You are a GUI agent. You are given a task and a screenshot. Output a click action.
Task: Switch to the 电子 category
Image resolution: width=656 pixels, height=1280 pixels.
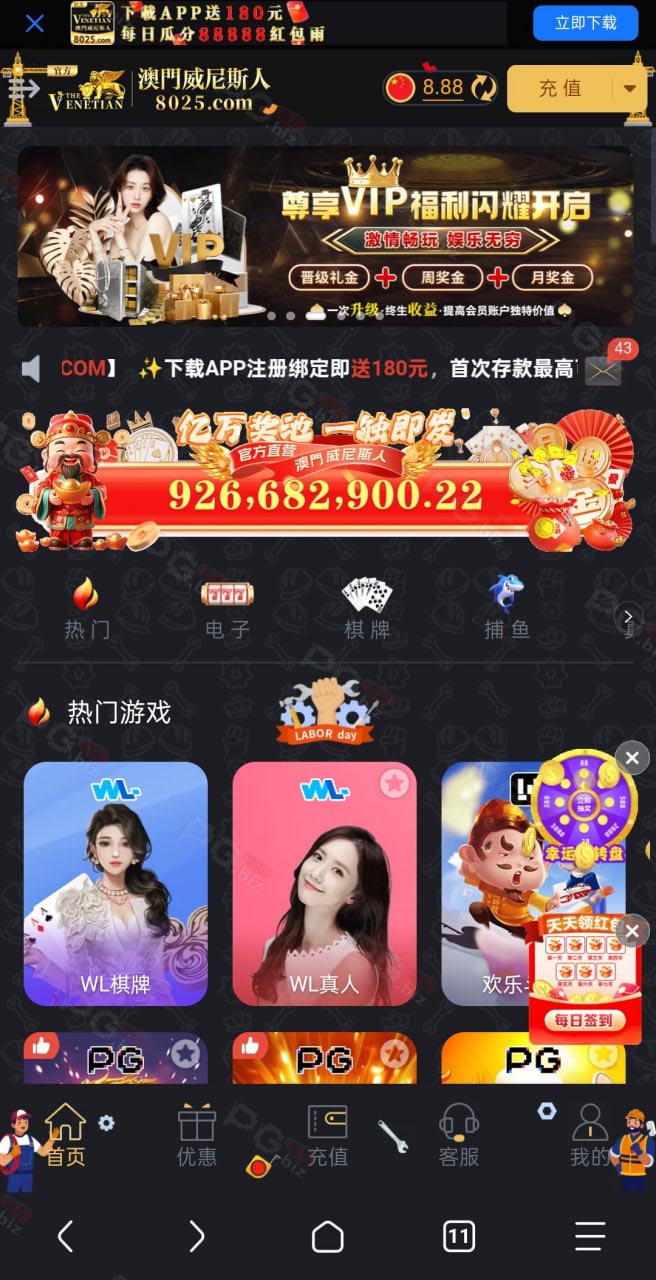tap(227, 609)
